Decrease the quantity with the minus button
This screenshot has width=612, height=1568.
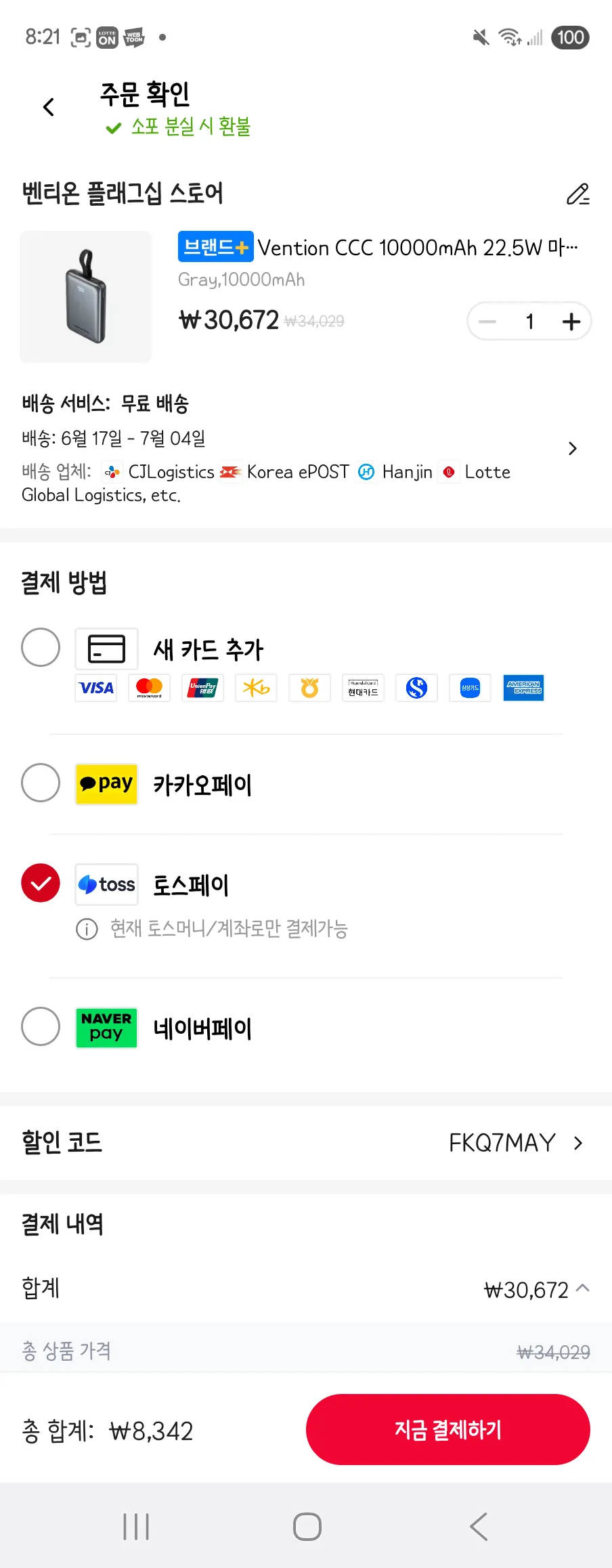487,322
